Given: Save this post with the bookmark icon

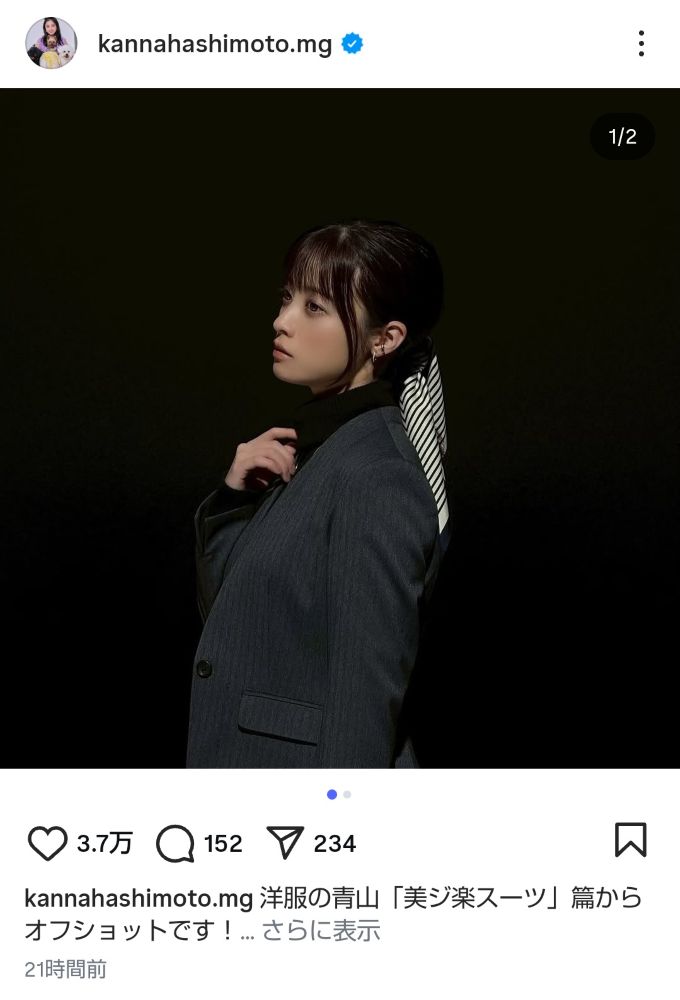Looking at the screenshot, I should point(630,841).
